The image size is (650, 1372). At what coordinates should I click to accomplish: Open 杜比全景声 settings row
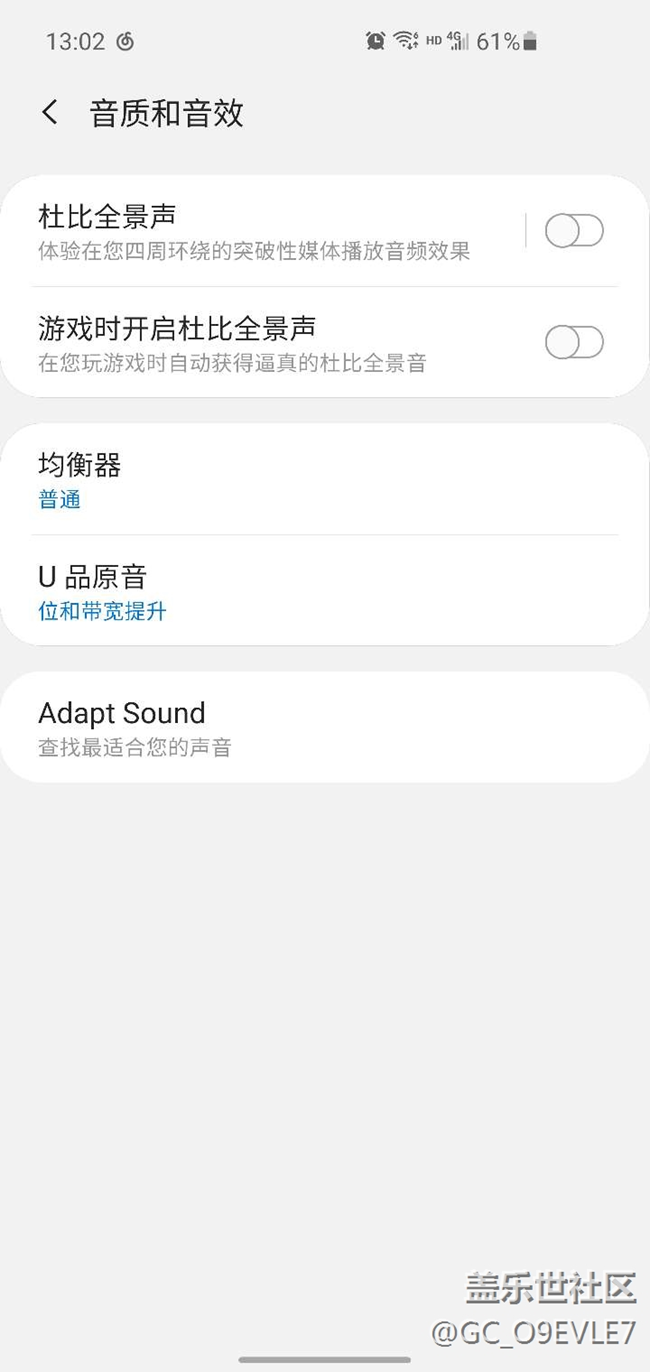(260, 231)
